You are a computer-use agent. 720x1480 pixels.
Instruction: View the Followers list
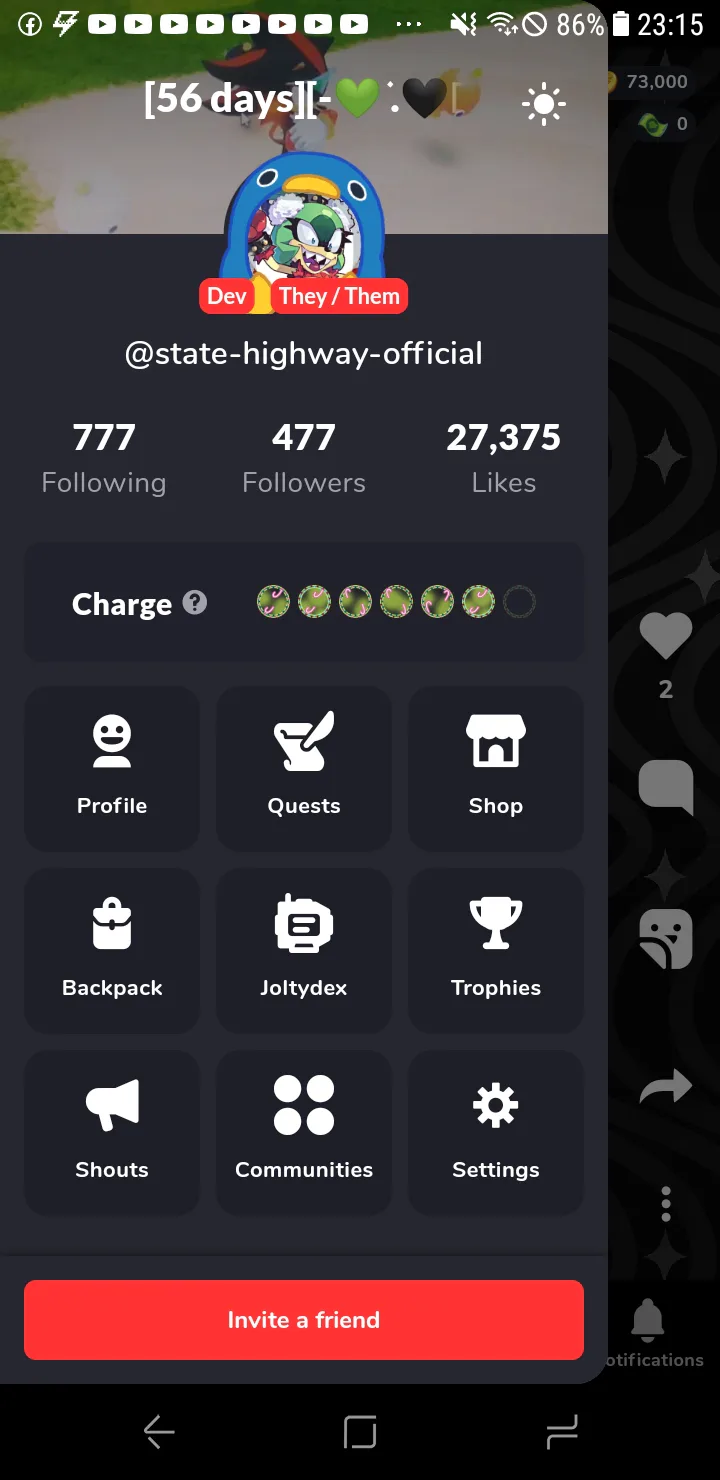click(x=304, y=458)
